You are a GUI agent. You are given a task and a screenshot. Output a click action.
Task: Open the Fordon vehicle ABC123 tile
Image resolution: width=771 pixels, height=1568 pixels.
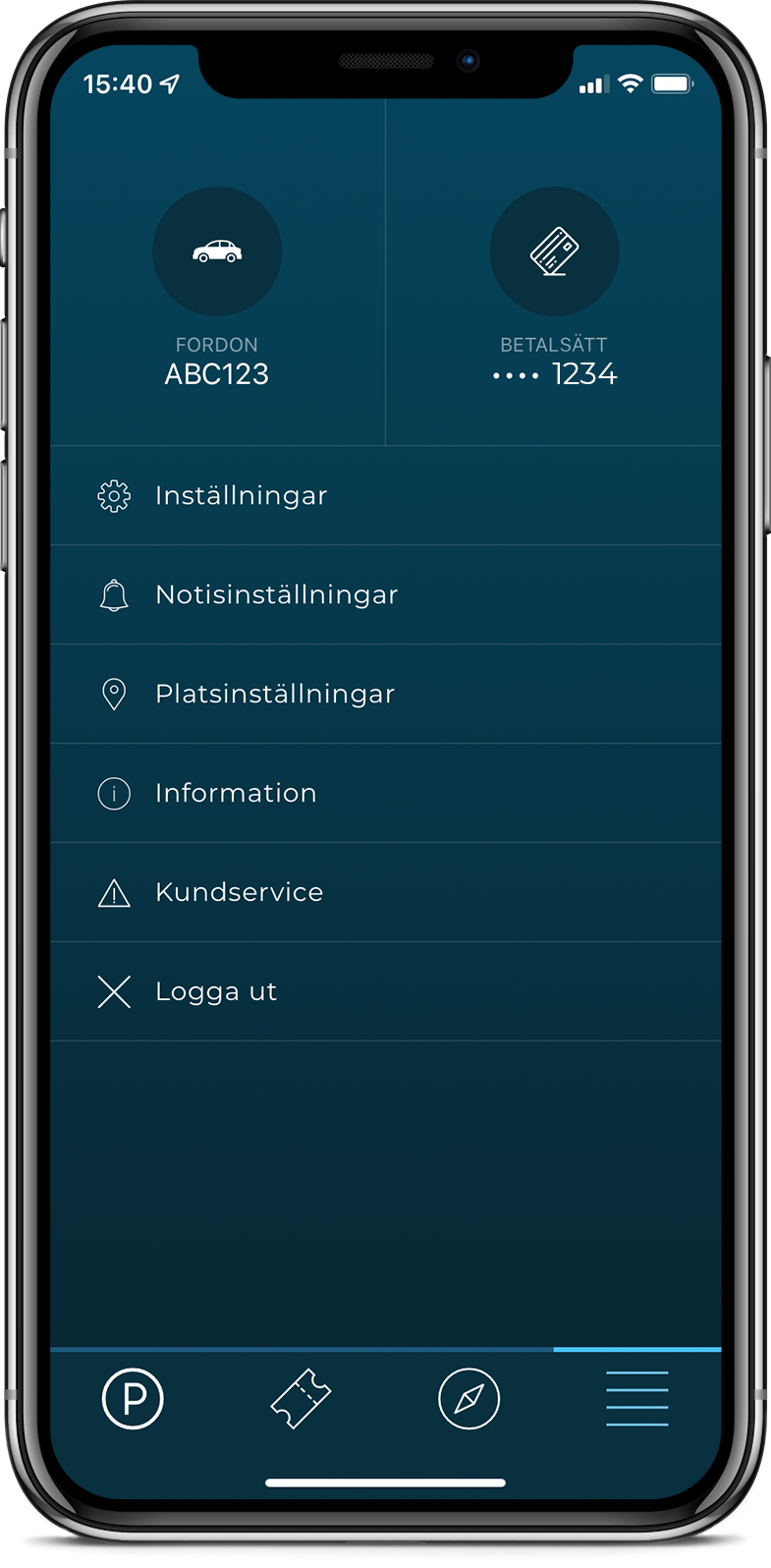pyautogui.click(x=217, y=285)
